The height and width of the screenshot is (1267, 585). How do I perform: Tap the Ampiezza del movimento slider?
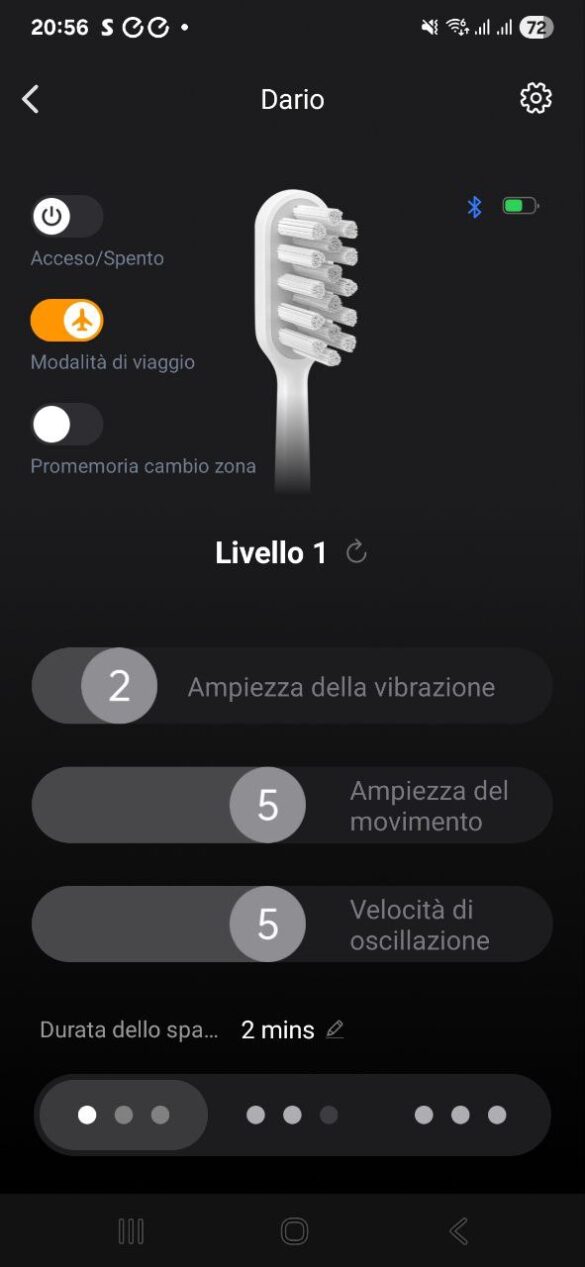coord(292,806)
